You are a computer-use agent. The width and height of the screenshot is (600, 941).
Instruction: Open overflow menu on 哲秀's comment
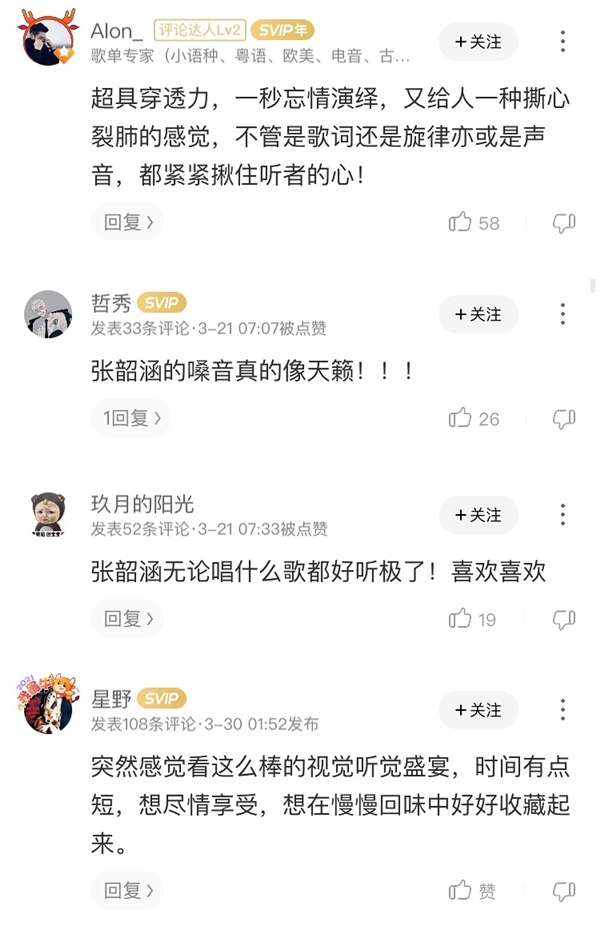(x=563, y=314)
